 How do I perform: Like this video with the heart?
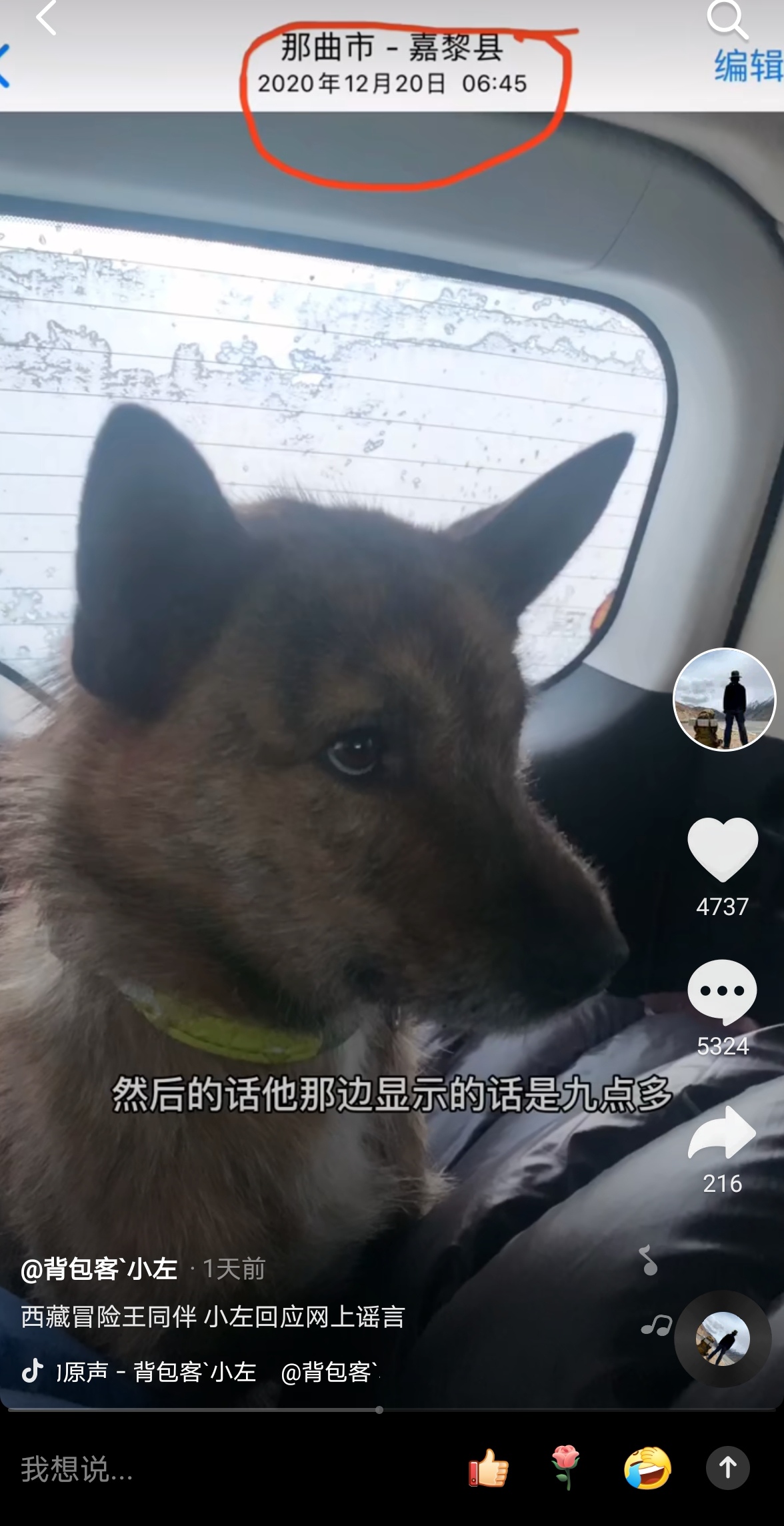tap(723, 848)
